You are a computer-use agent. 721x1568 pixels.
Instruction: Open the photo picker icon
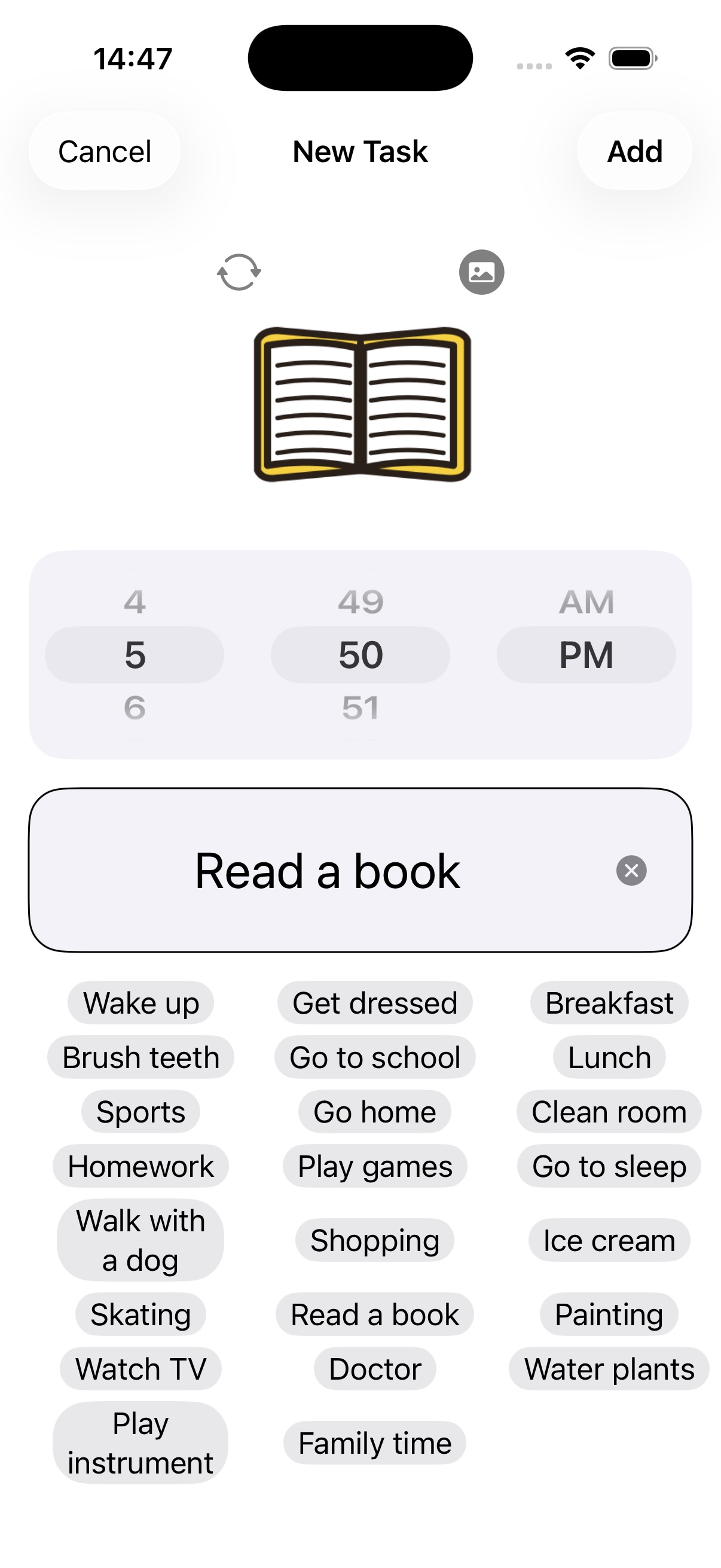[x=481, y=272]
